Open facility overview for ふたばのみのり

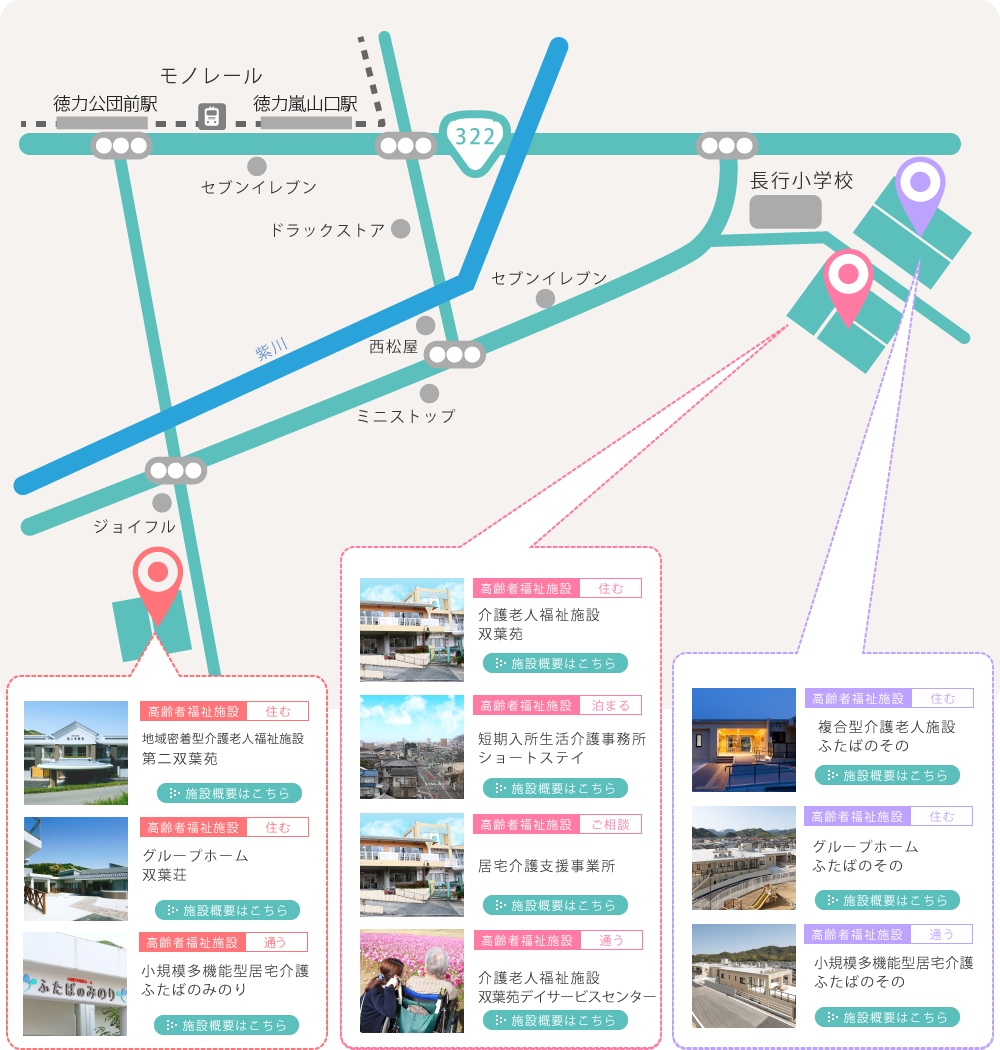[226, 1025]
